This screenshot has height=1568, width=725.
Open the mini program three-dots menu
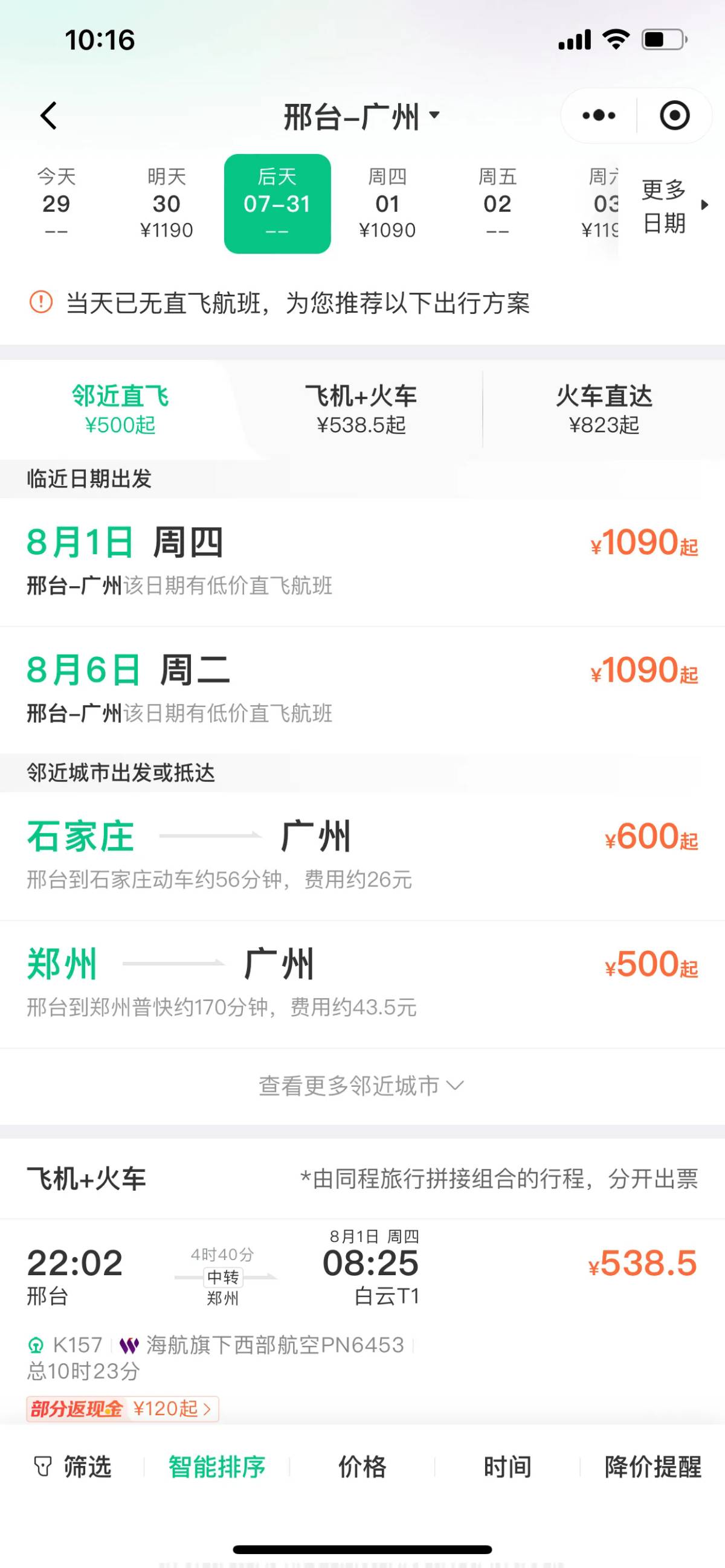598,115
